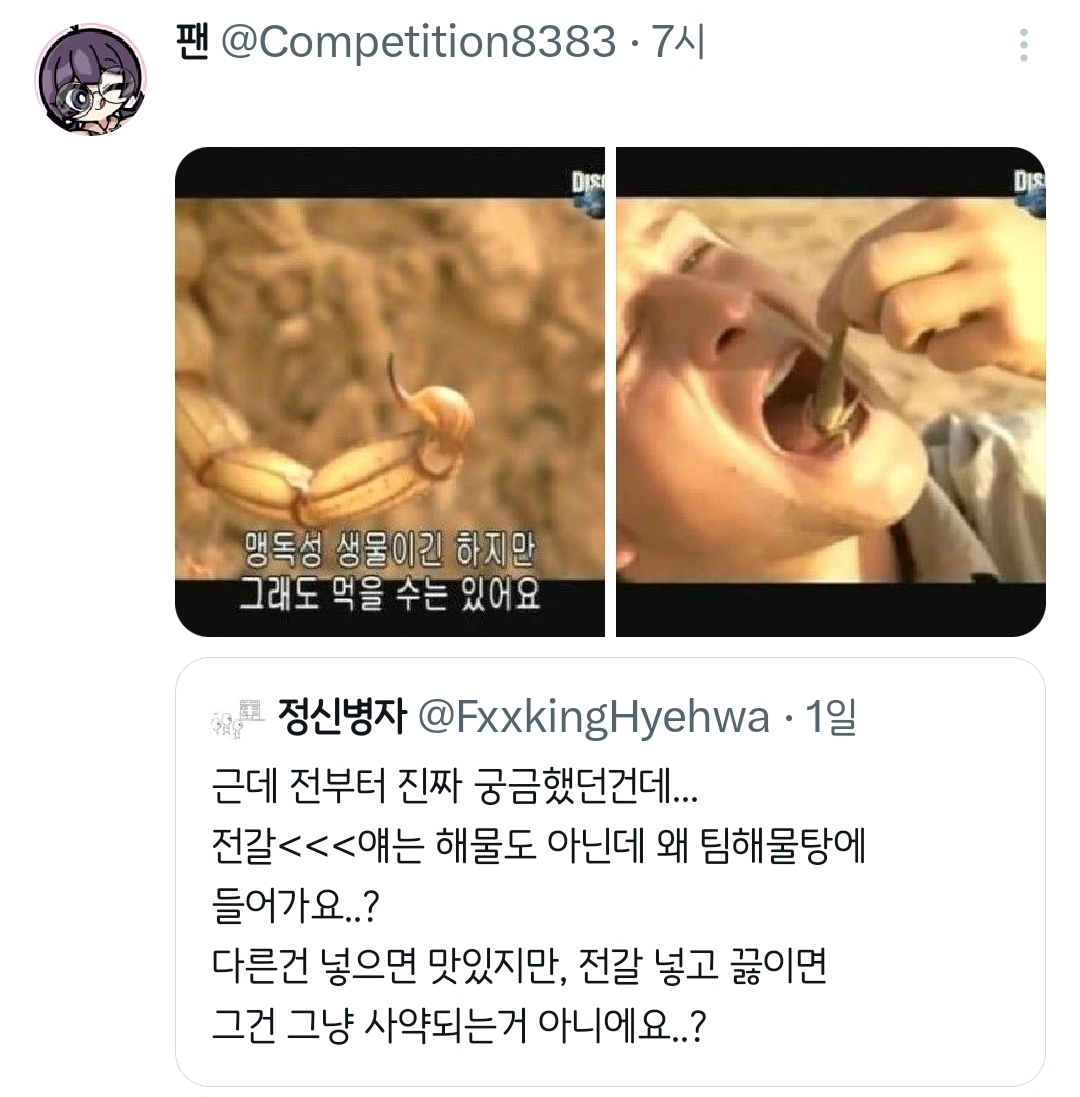View the image of man eating scorpion

(831, 392)
